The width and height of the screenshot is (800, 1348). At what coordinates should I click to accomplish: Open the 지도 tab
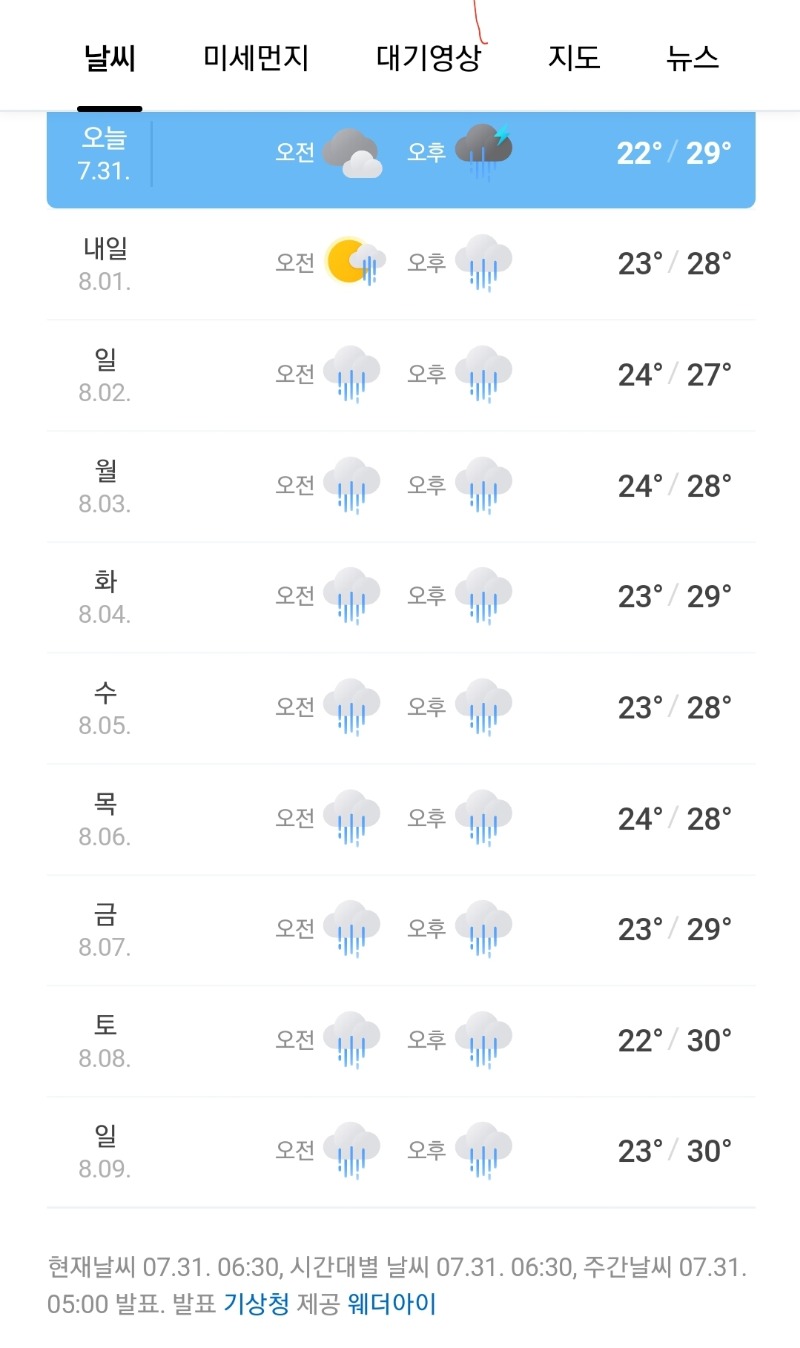tap(574, 58)
